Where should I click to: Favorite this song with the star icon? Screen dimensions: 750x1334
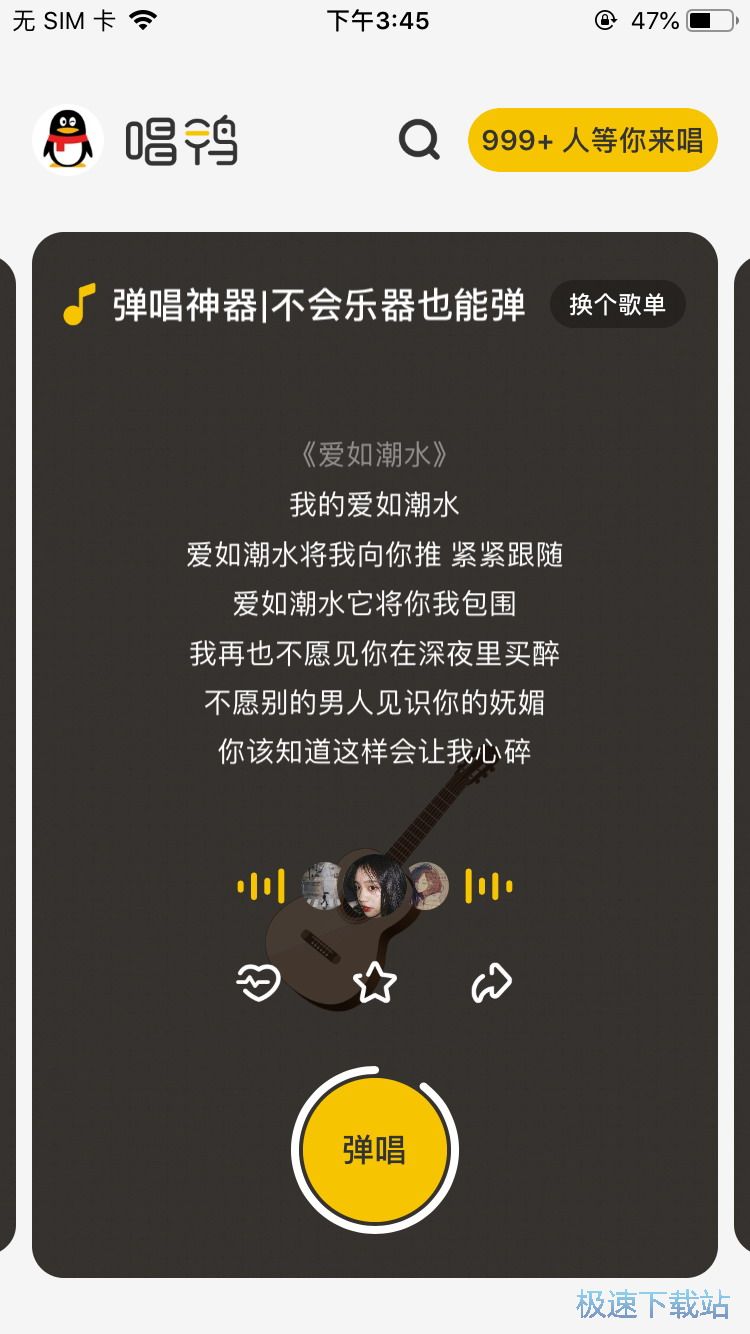click(x=374, y=984)
